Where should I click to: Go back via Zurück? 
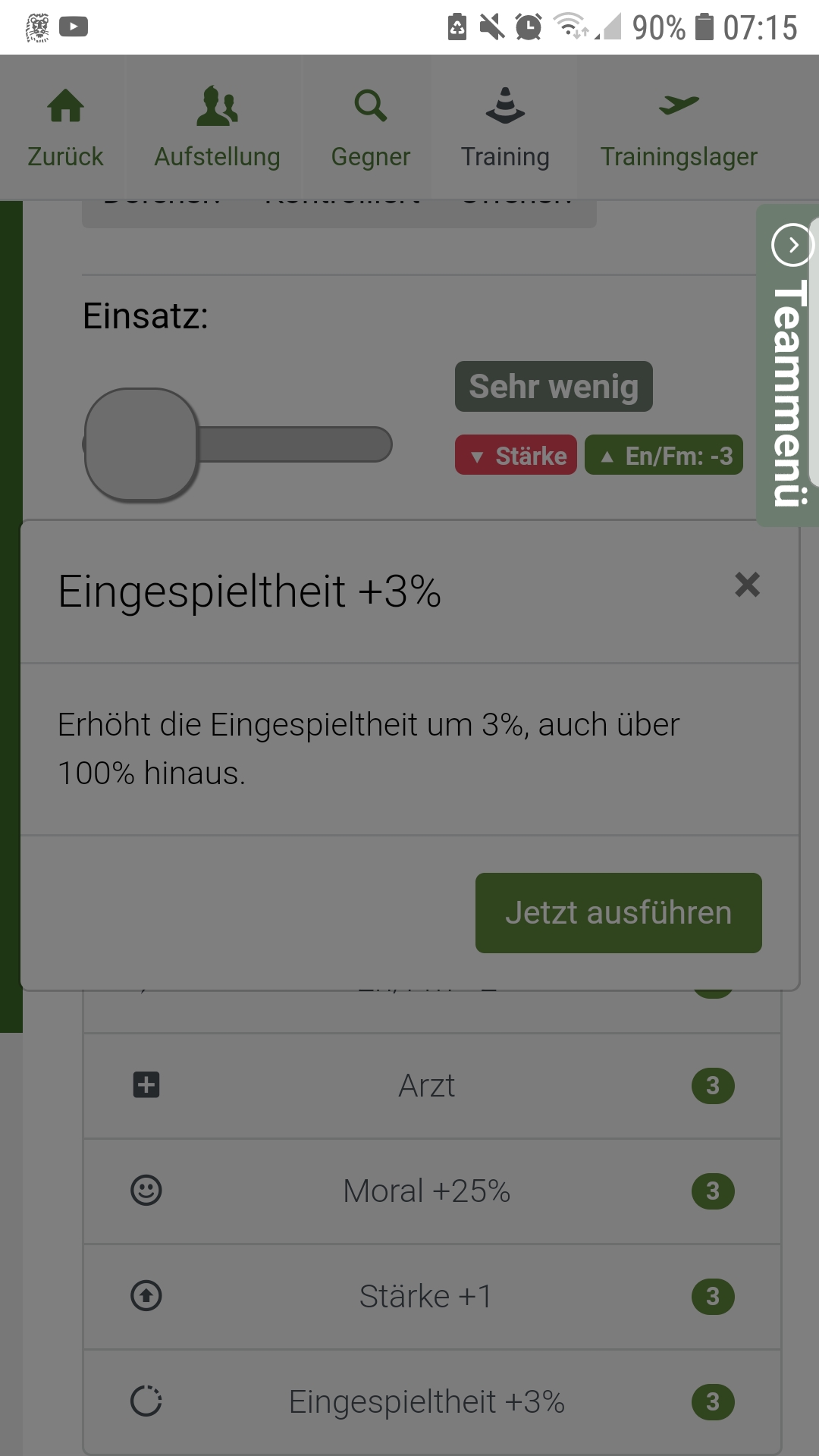click(x=65, y=127)
